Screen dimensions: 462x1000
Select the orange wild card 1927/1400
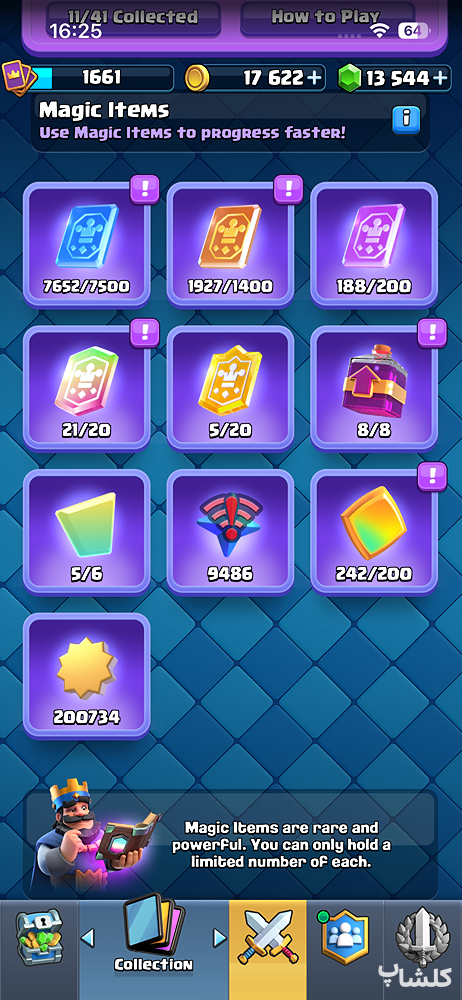[x=230, y=245]
